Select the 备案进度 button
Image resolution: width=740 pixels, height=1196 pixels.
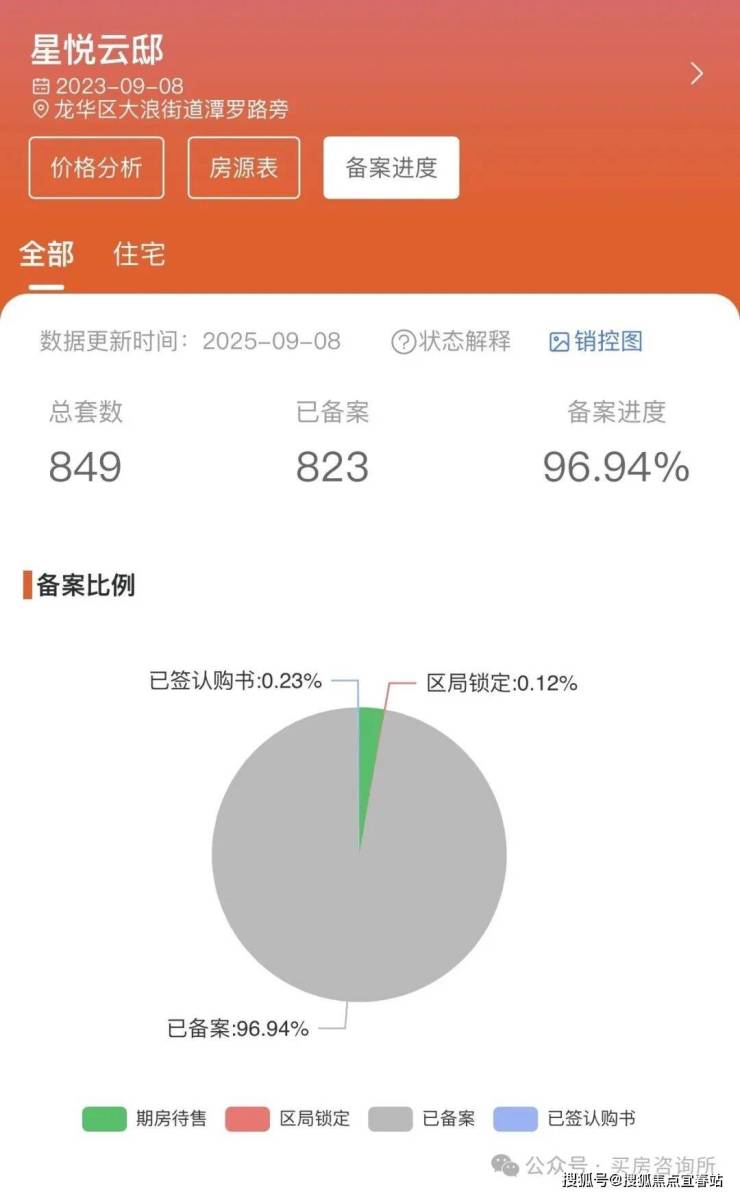pos(391,168)
